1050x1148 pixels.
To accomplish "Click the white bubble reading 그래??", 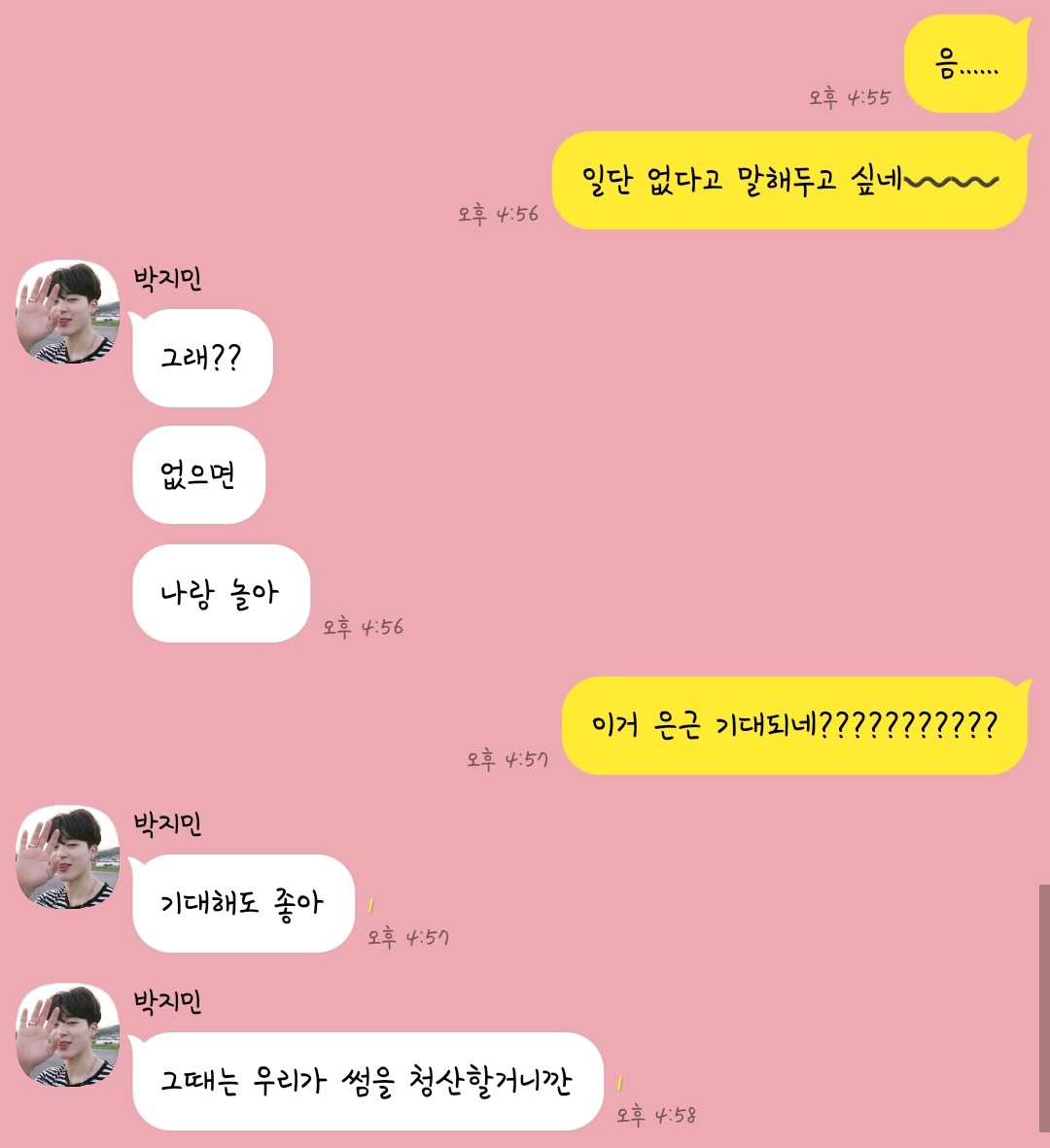I will [x=202, y=358].
